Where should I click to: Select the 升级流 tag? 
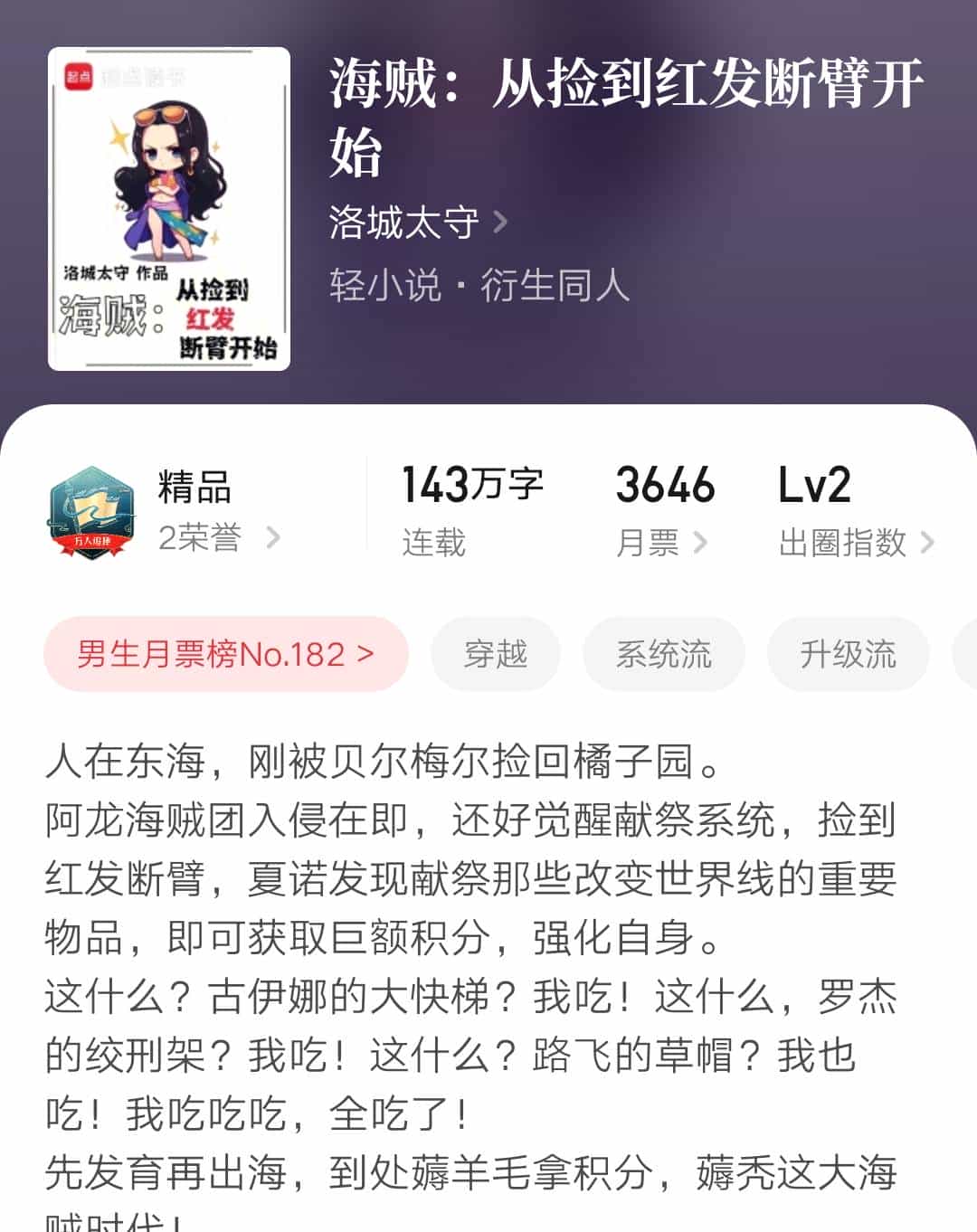848,653
